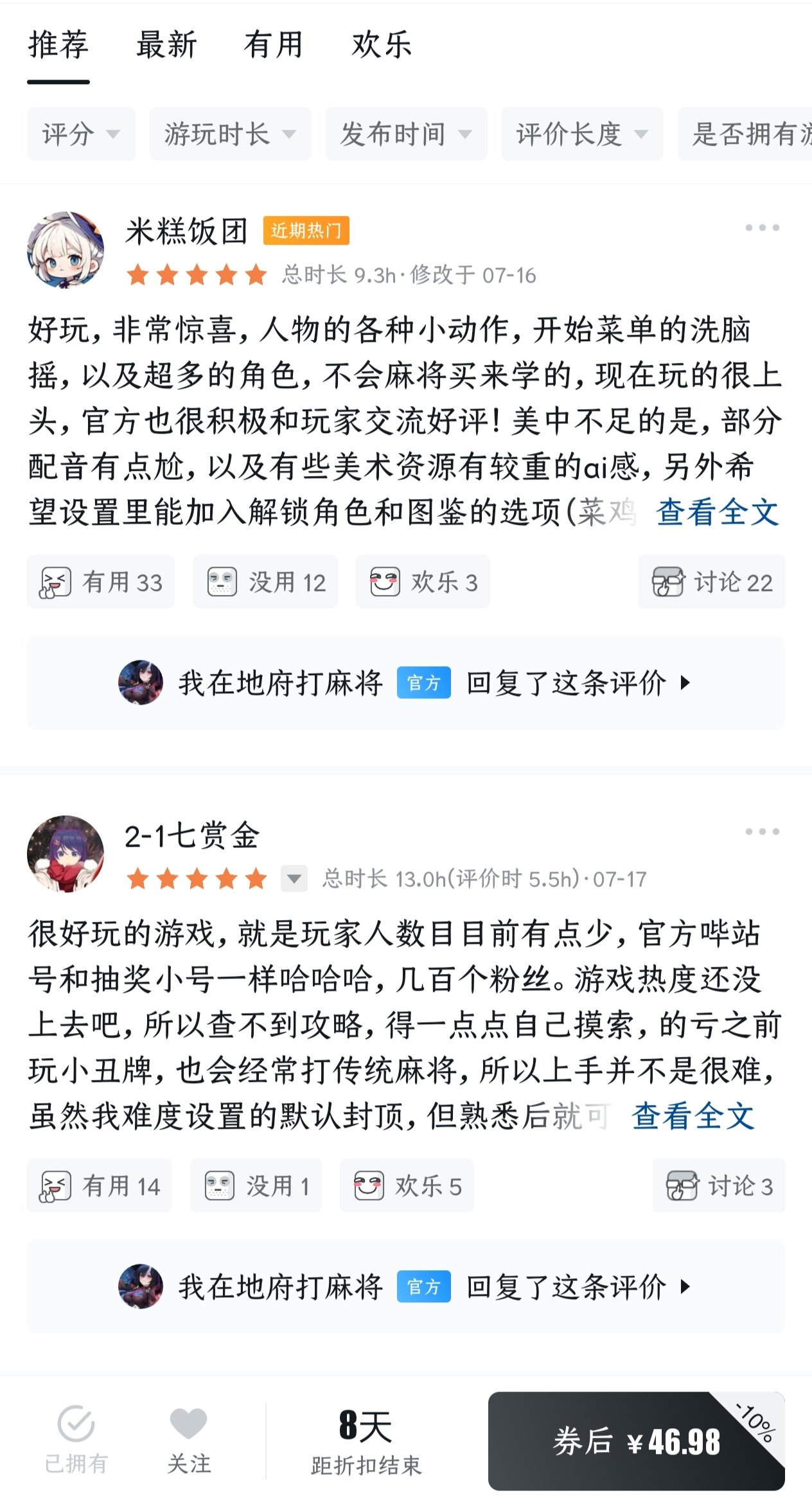Open the 游玩时长 filter dropdown
The width and height of the screenshot is (812, 1506).
[x=230, y=134]
